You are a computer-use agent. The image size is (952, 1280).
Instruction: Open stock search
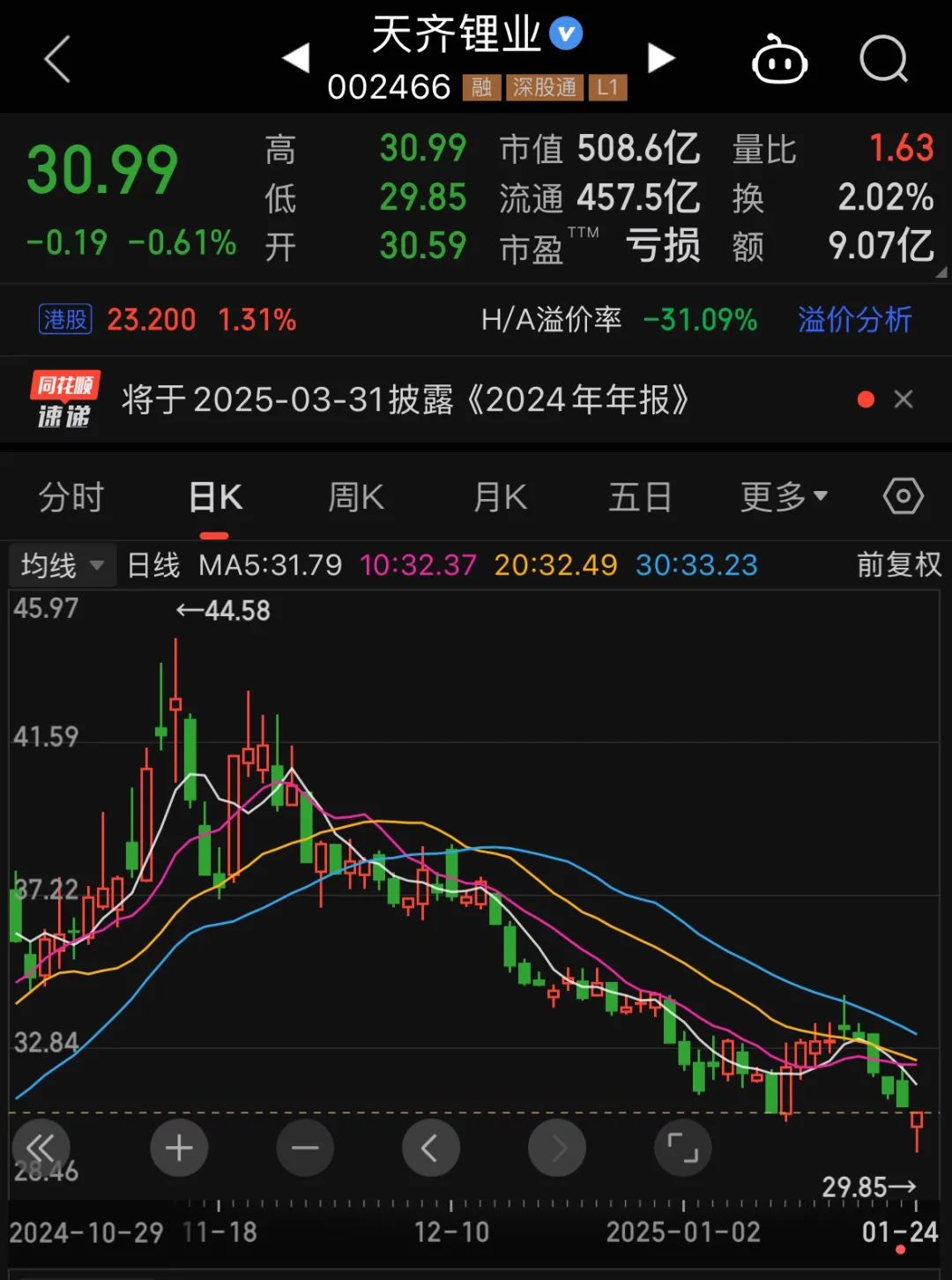tap(883, 60)
